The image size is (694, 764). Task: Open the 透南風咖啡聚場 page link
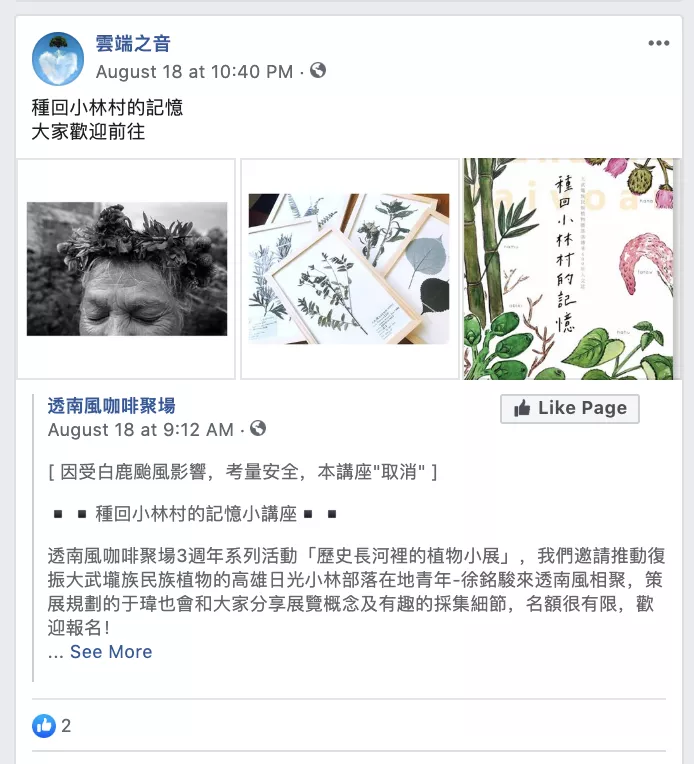111,405
